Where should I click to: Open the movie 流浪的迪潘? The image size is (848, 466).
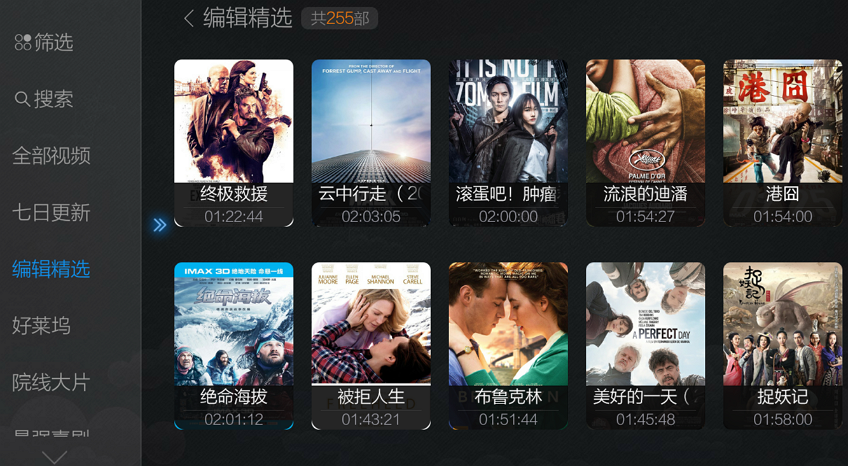(x=645, y=142)
